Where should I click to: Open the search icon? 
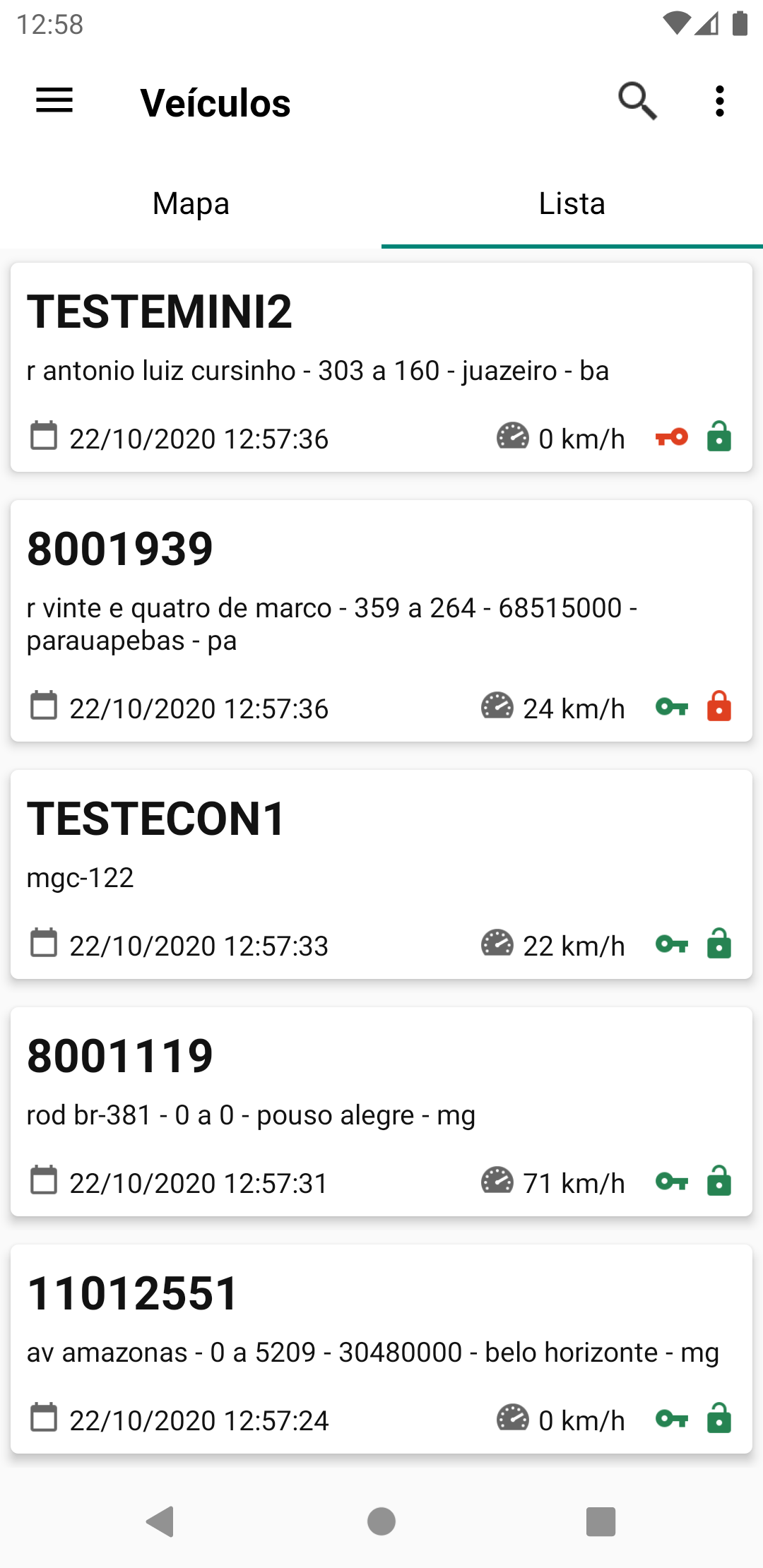point(638,101)
